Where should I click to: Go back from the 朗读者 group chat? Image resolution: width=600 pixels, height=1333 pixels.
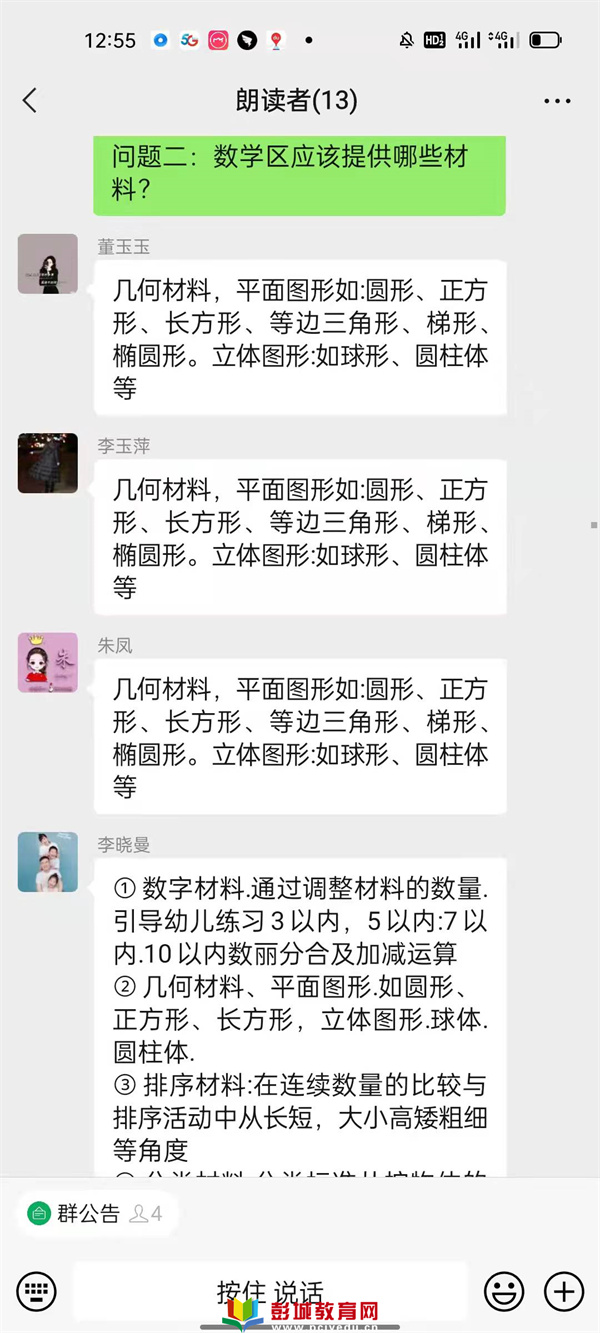click(30, 100)
